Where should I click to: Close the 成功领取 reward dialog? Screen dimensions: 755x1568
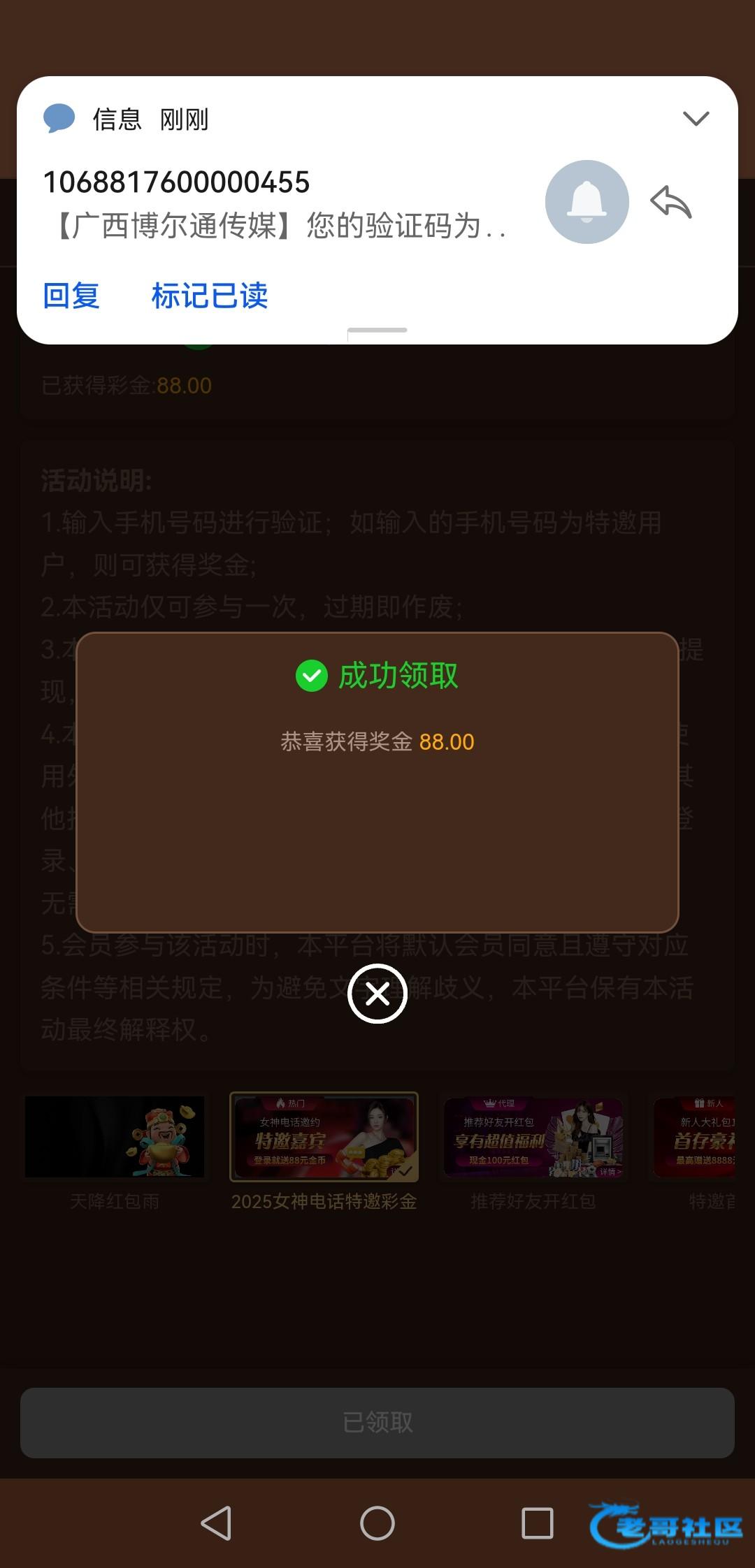tap(377, 994)
